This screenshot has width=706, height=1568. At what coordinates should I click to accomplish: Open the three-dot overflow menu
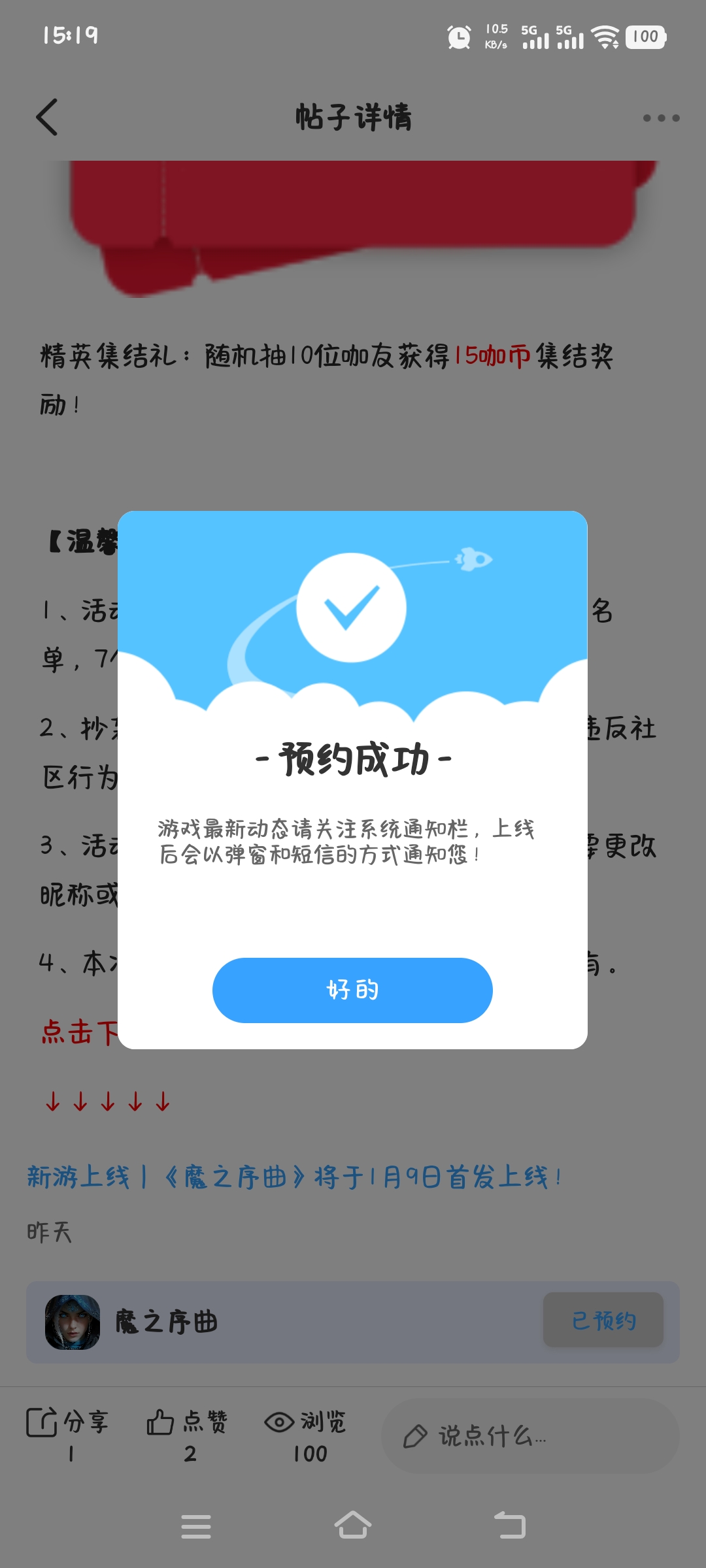tap(661, 118)
